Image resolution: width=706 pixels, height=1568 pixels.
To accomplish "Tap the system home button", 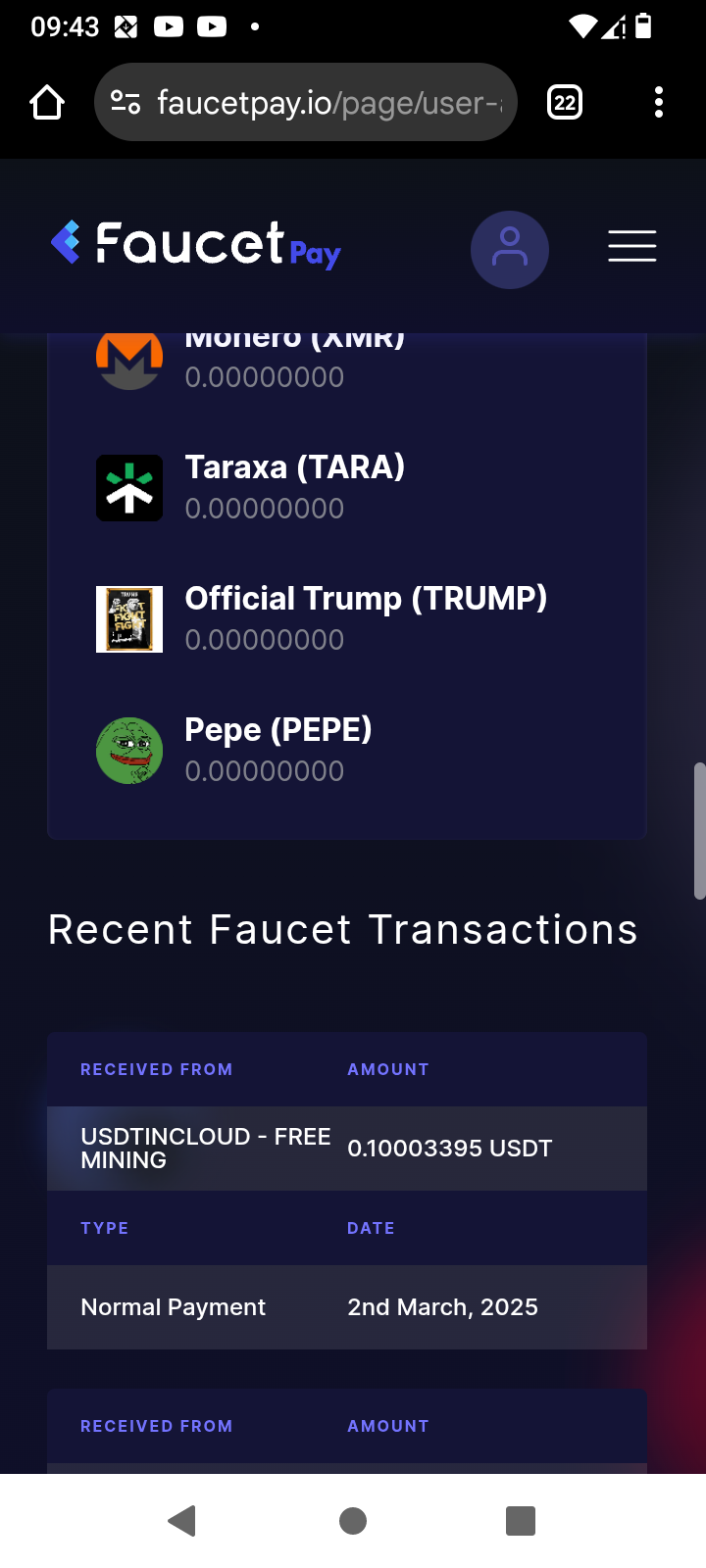I will pos(353,1521).
